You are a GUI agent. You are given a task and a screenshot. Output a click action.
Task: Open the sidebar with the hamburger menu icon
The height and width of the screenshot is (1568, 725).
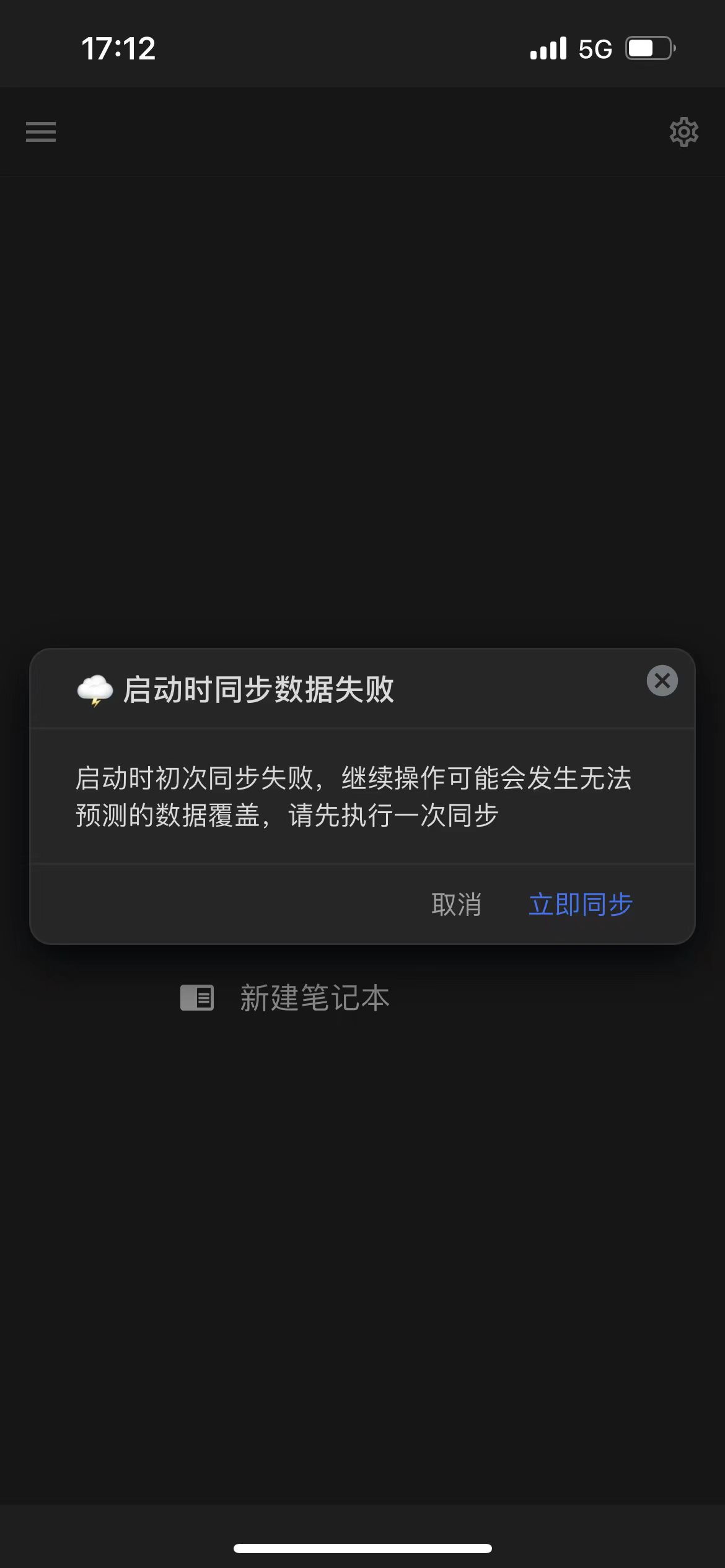[41, 132]
